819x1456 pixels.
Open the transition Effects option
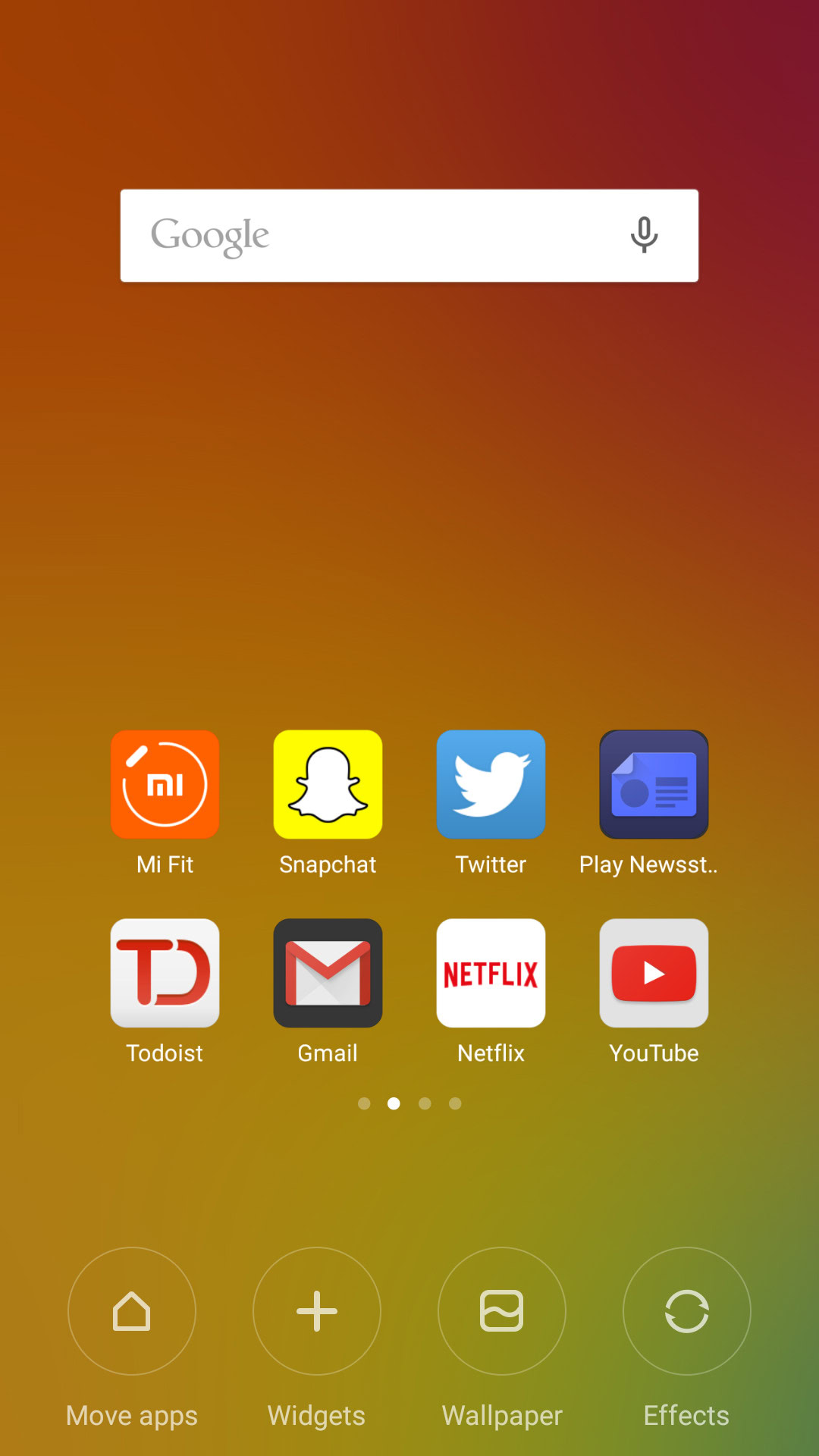coord(687,1311)
